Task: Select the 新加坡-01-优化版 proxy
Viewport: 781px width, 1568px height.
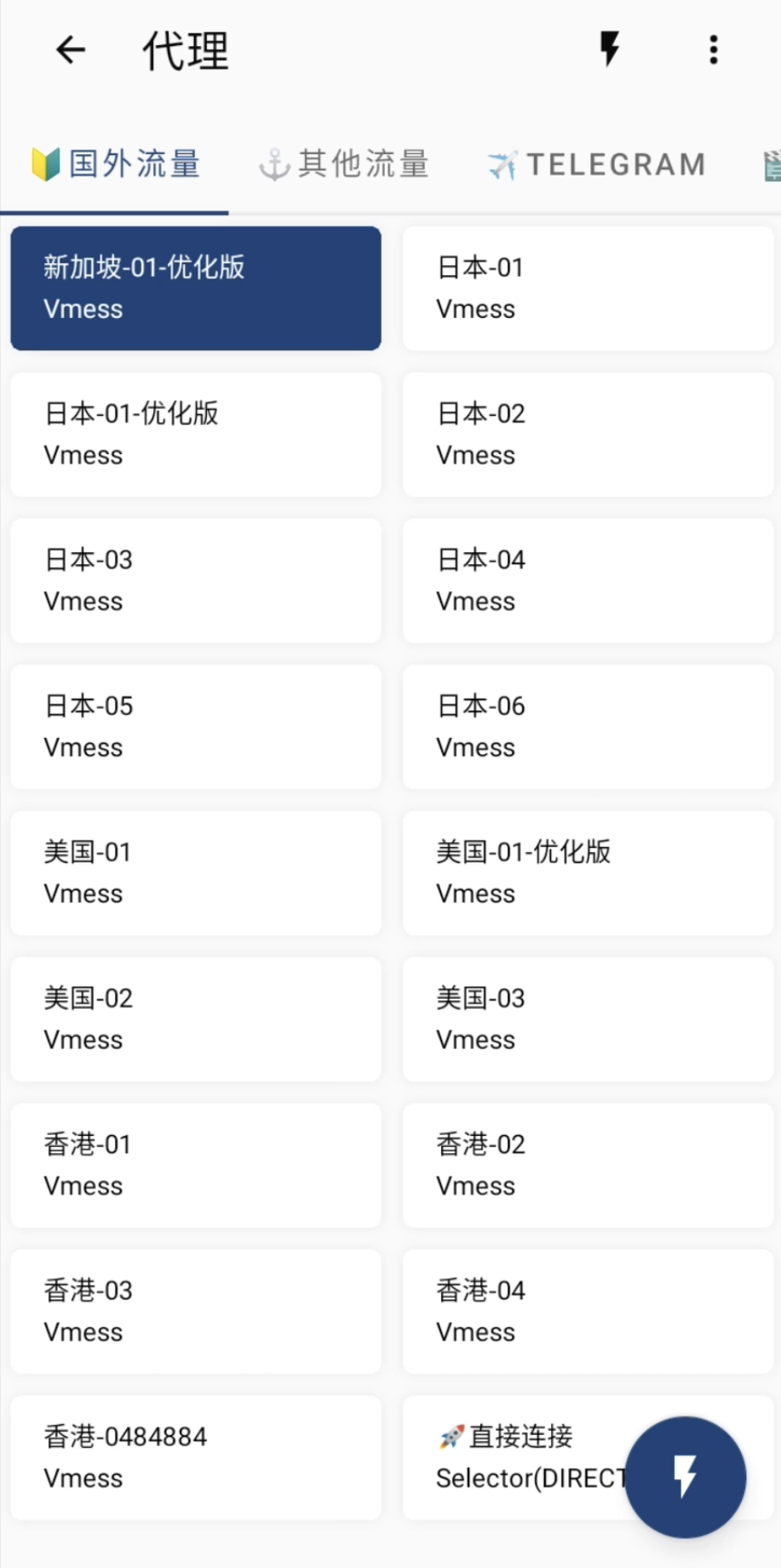Action: 196,288
